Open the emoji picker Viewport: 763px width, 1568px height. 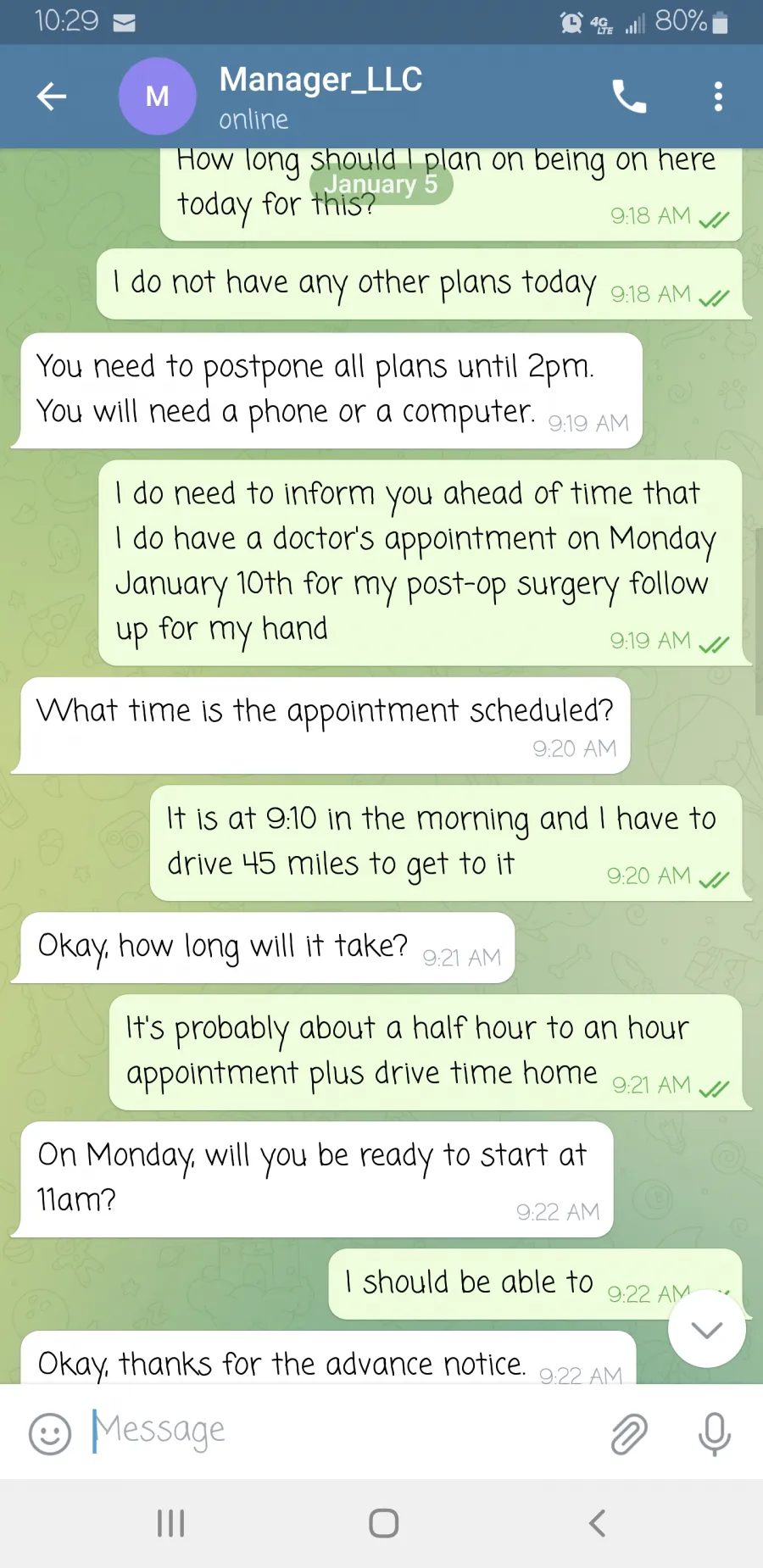[50, 1434]
